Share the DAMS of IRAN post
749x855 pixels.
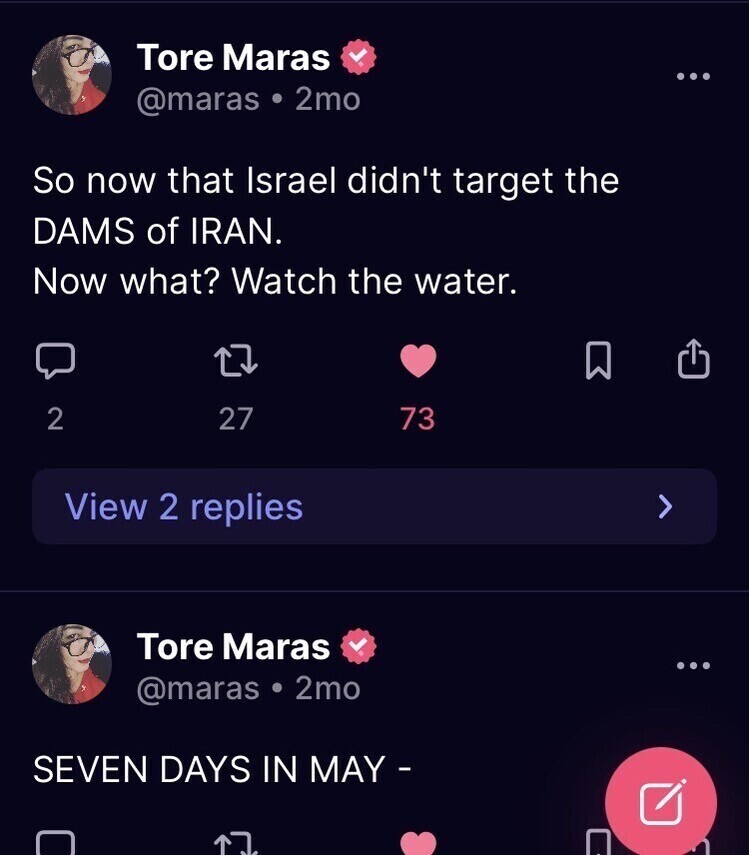pos(693,362)
